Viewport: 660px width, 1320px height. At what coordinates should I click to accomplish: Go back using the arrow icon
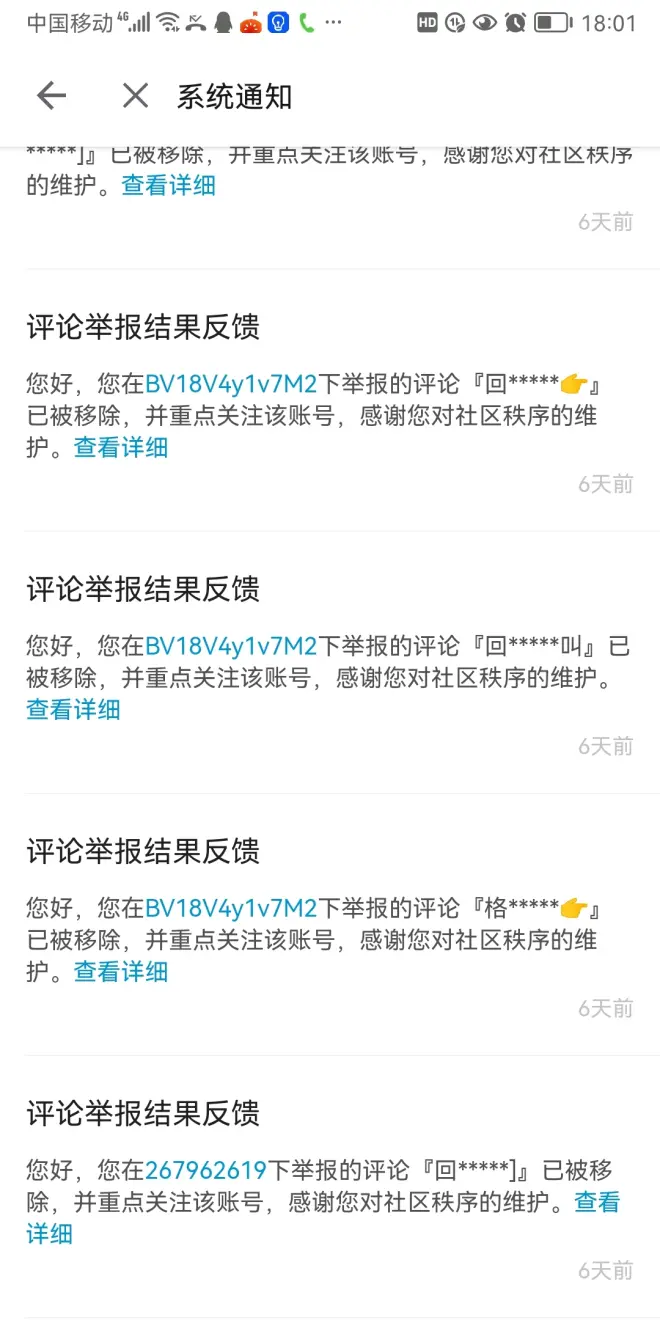[x=51, y=95]
